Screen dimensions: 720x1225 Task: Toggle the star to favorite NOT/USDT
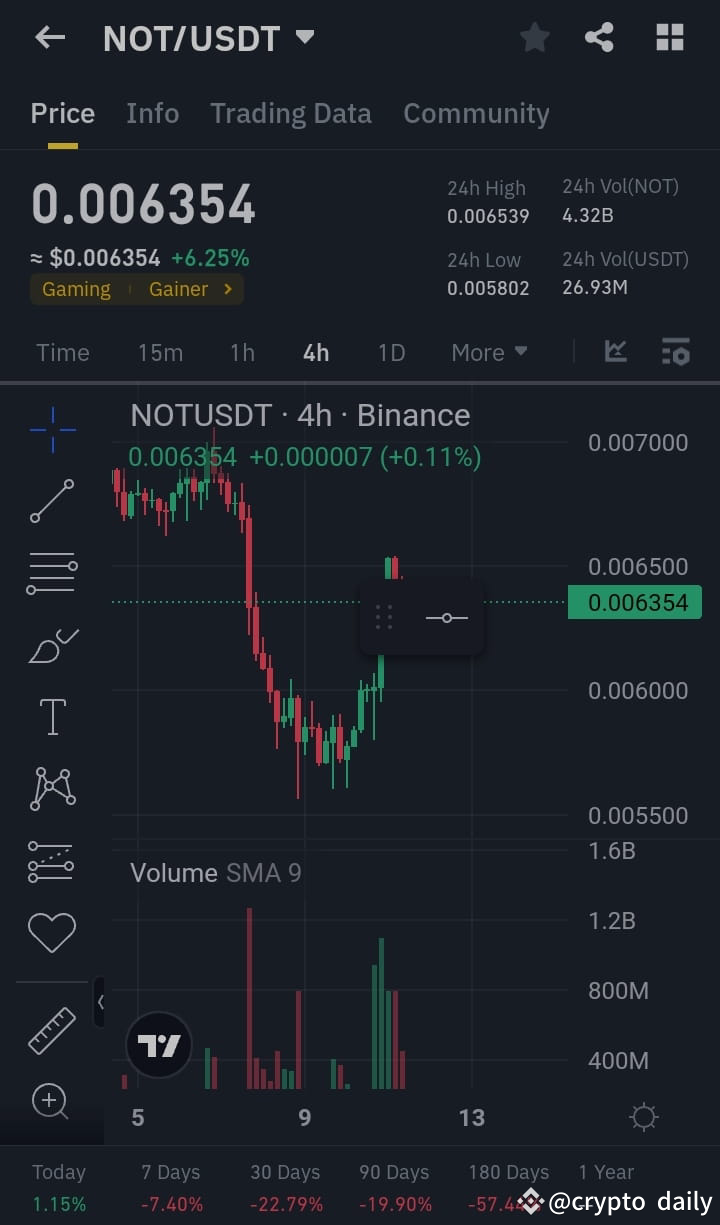point(534,37)
